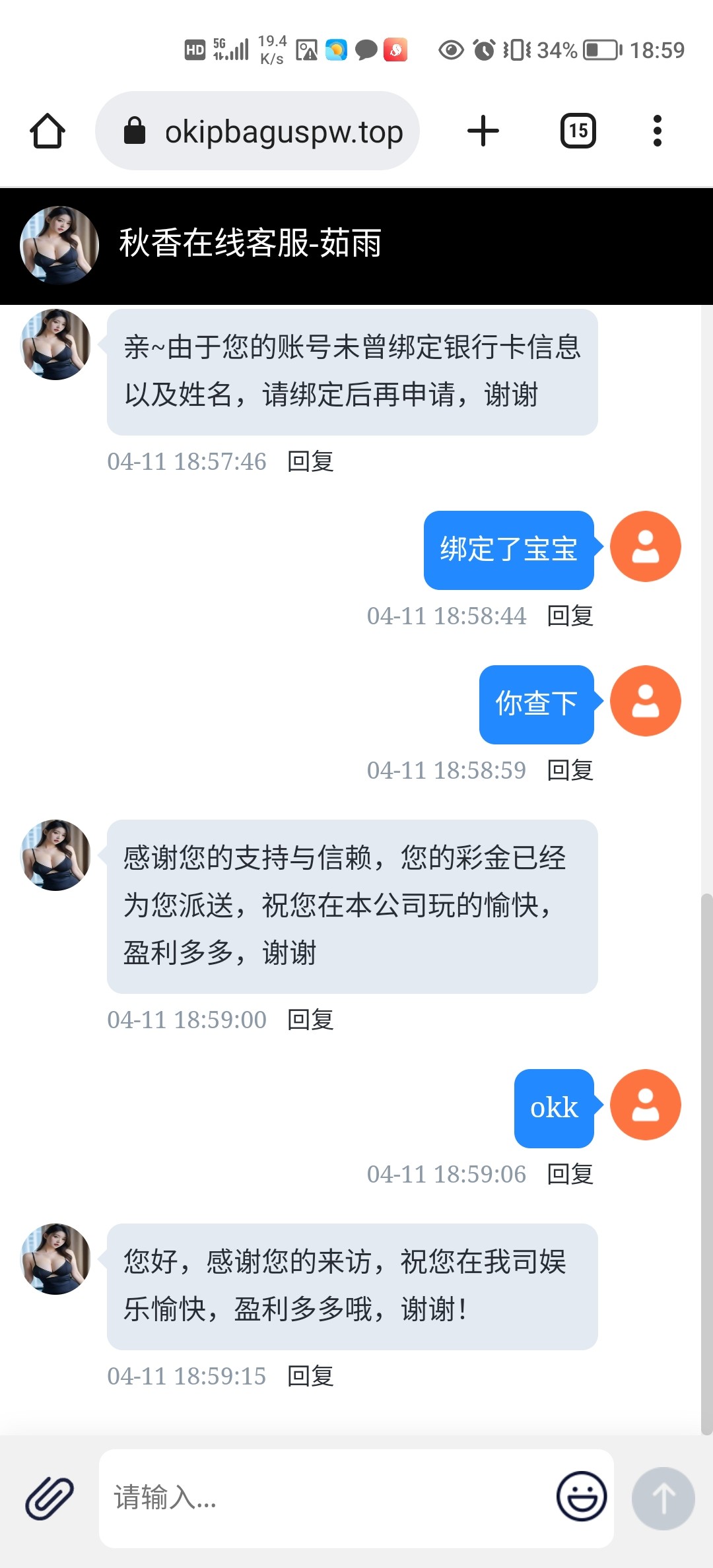Attach a file with the paperclip icon
The height and width of the screenshot is (1568, 713).
50,1498
